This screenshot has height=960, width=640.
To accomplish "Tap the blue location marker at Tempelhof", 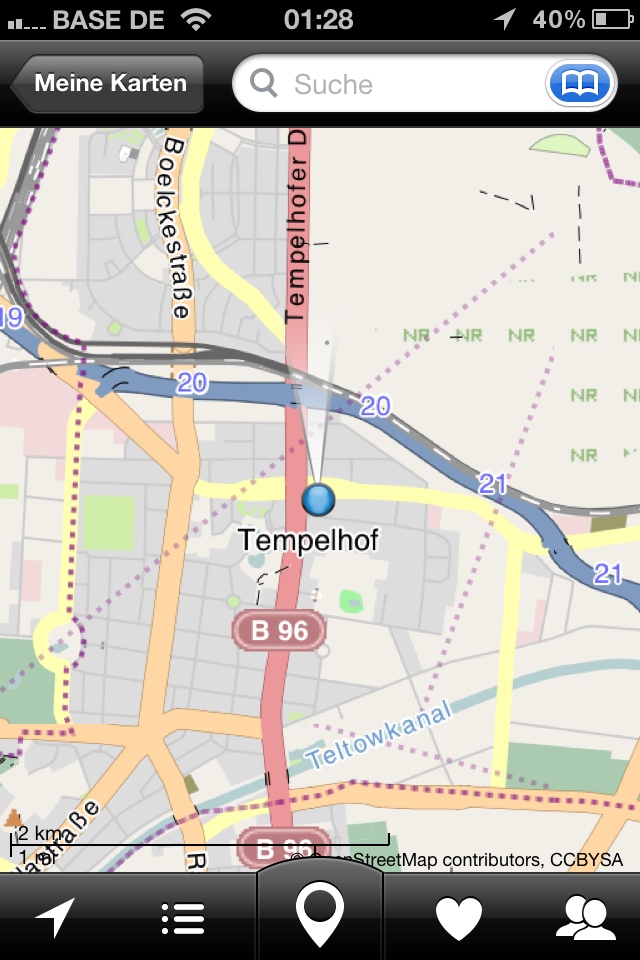I will [318, 498].
